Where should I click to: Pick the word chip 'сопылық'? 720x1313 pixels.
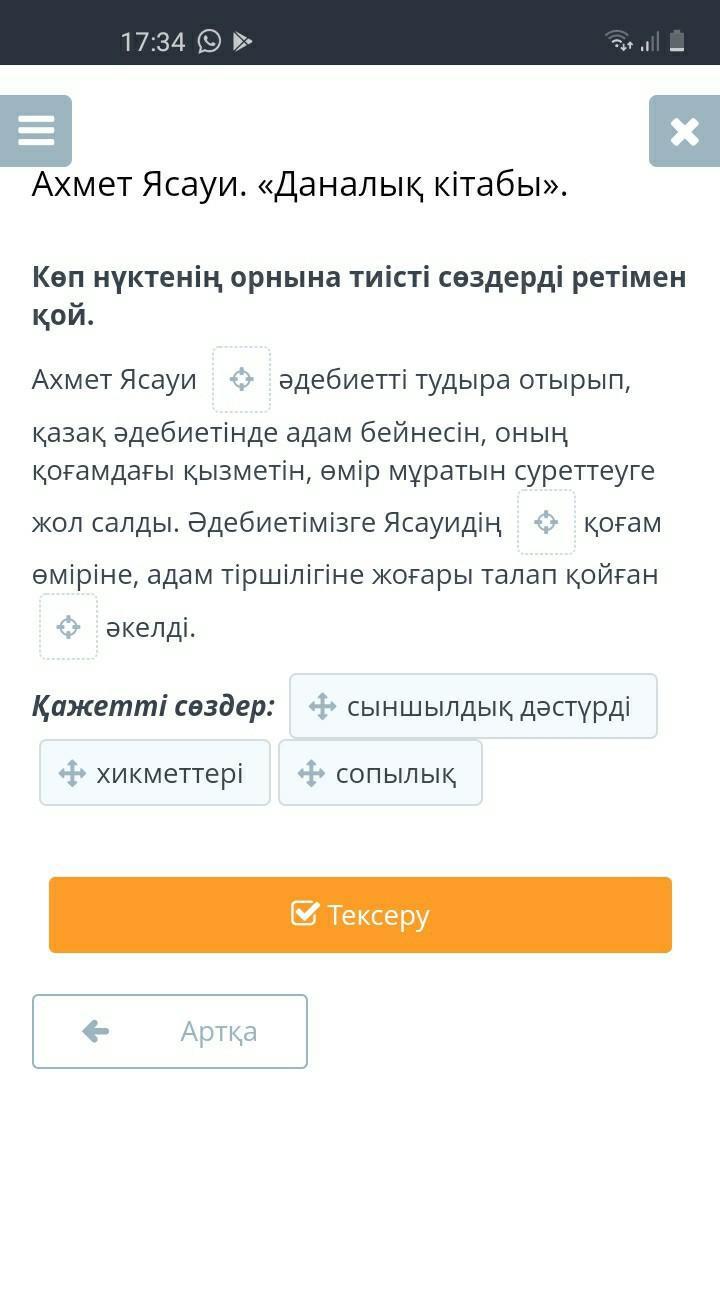(x=380, y=773)
